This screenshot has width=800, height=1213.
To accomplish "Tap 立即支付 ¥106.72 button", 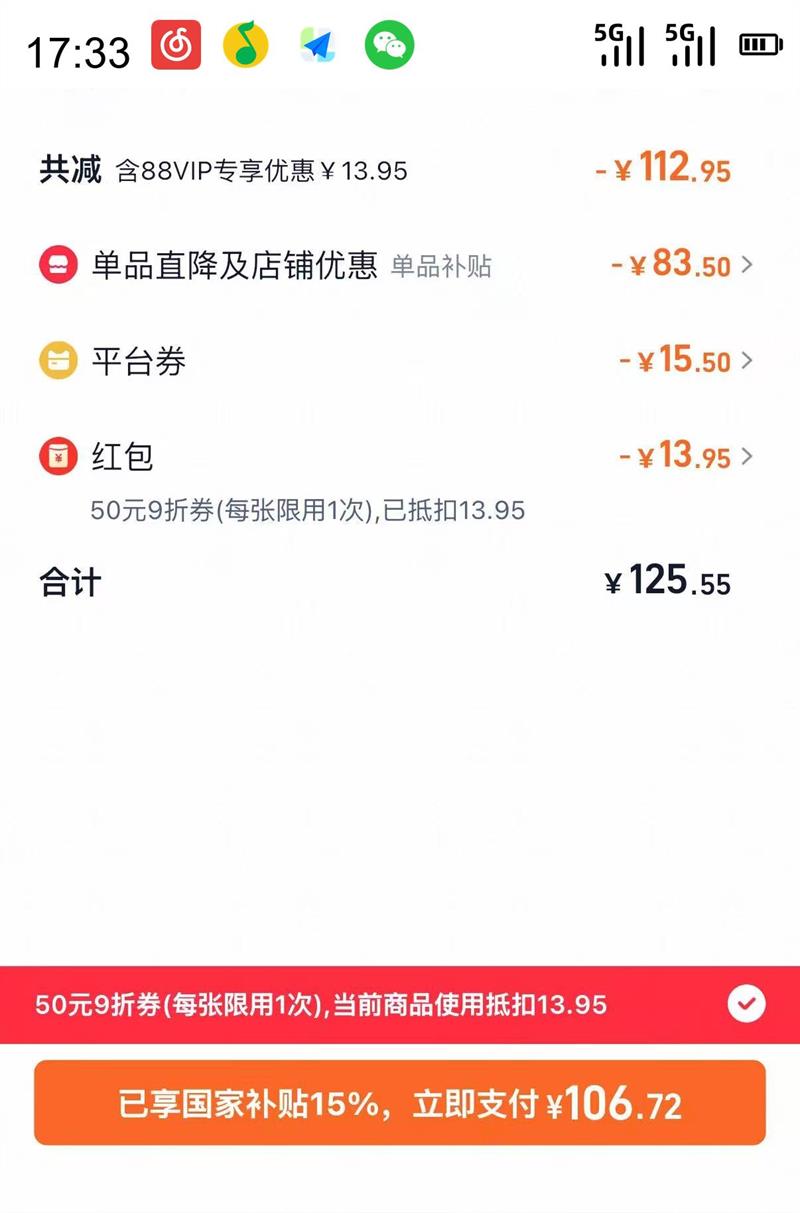I will [400, 1103].
